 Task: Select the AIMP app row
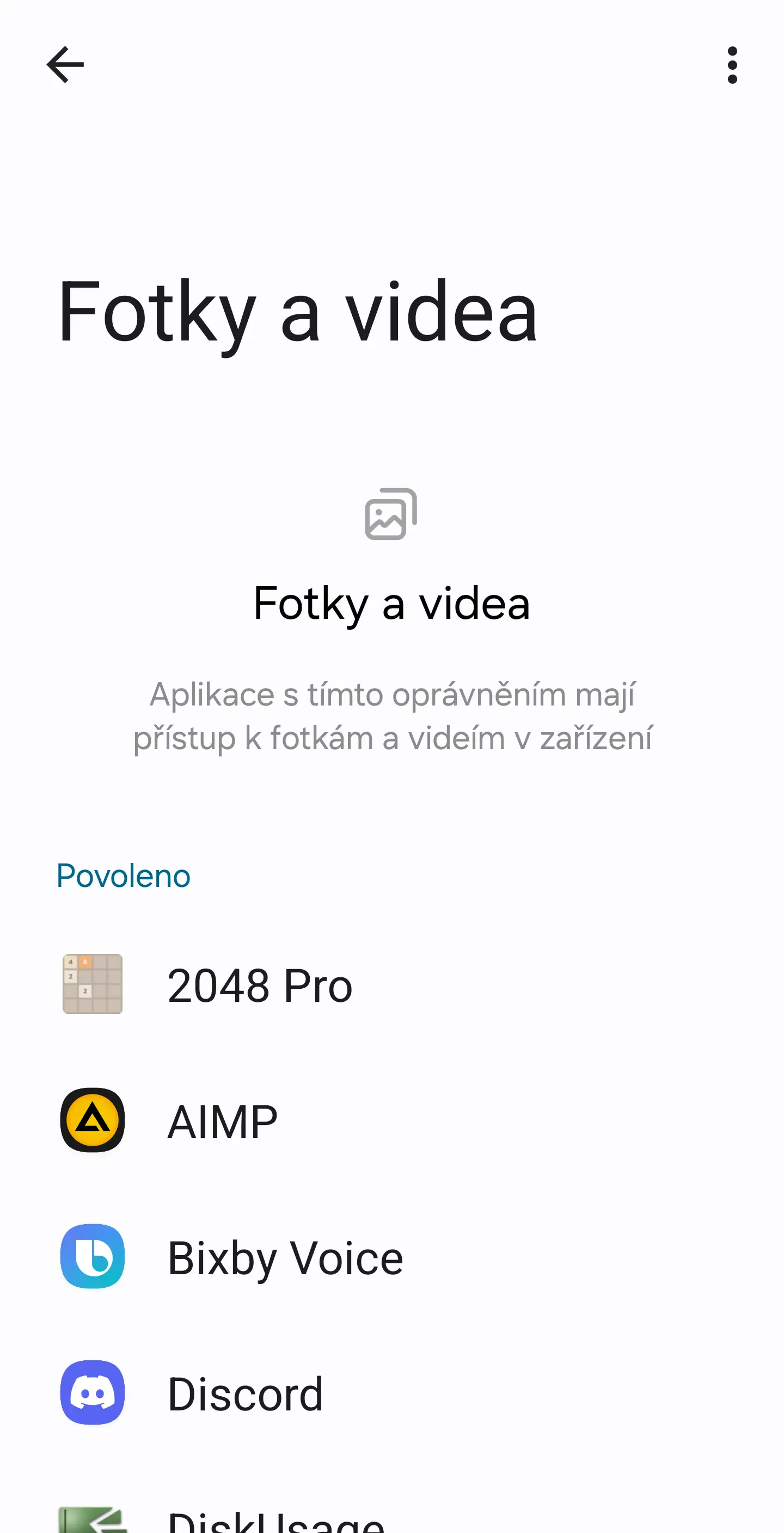click(x=392, y=1120)
